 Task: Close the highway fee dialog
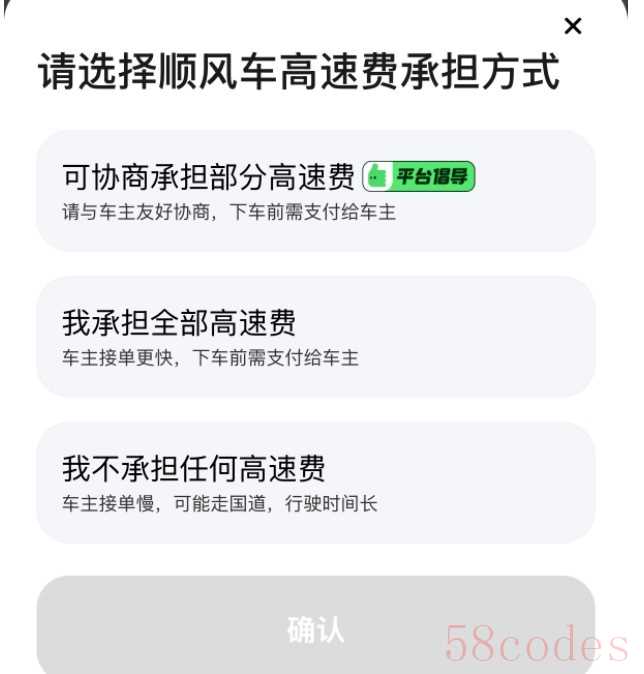(572, 26)
